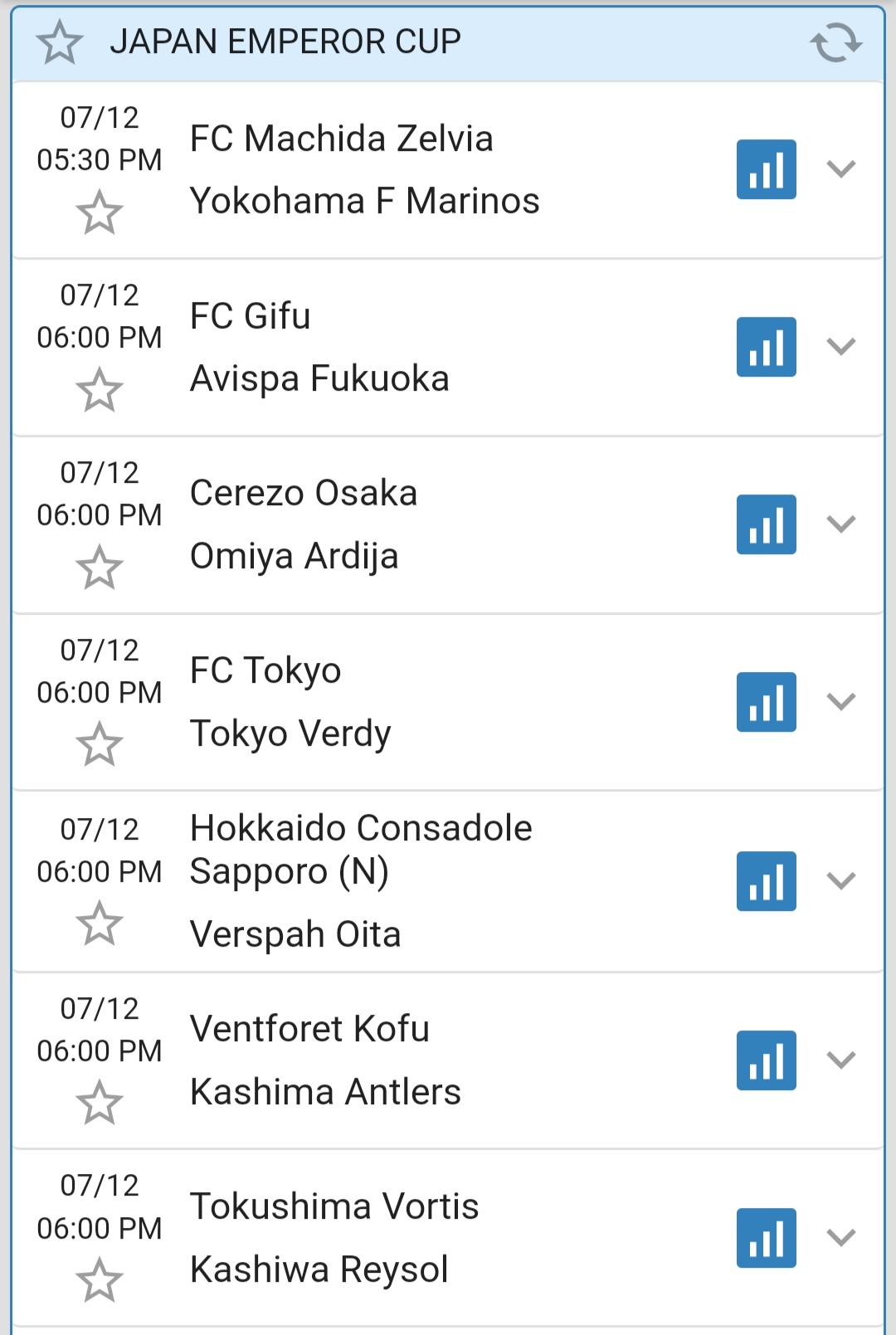The height and width of the screenshot is (1335, 896).
Task: Expand the Verspah Oita match details
Action: 840,881
